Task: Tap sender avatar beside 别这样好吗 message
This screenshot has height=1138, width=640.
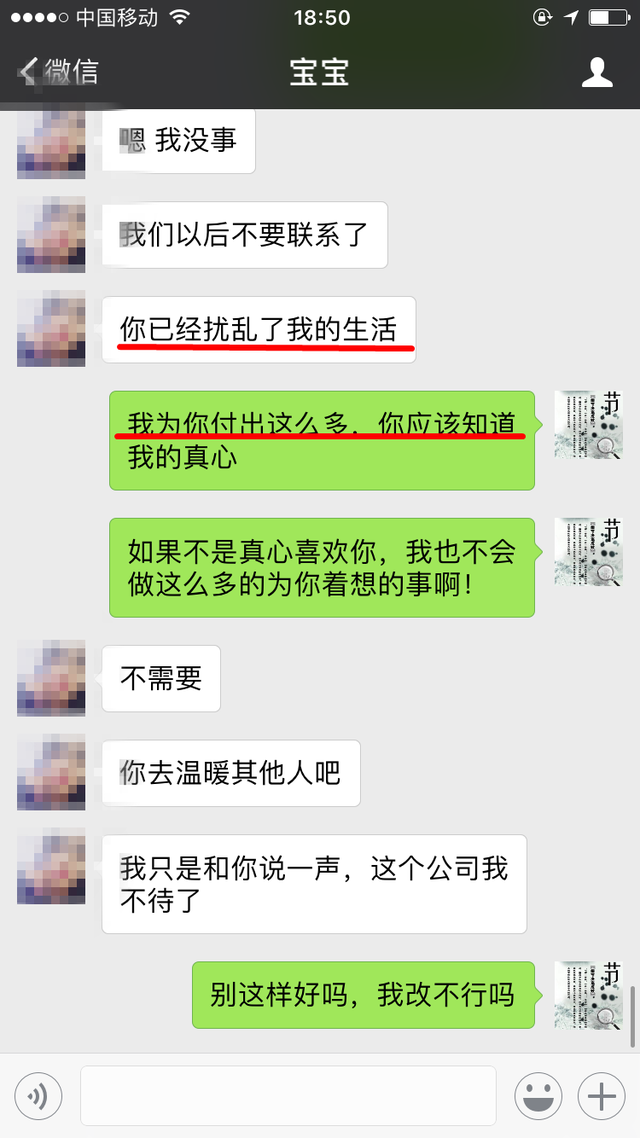Action: (588, 995)
